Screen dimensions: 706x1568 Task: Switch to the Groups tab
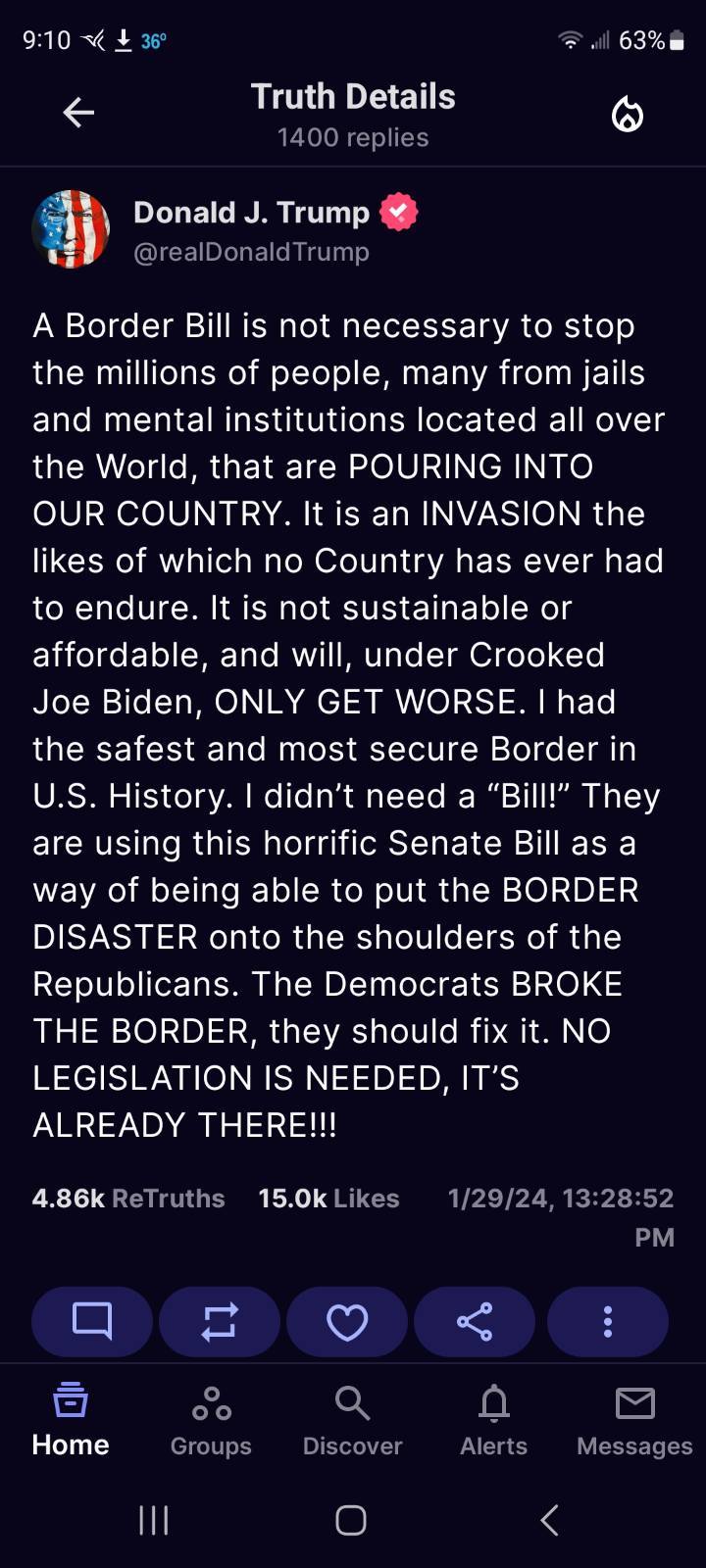pyautogui.click(x=211, y=1421)
